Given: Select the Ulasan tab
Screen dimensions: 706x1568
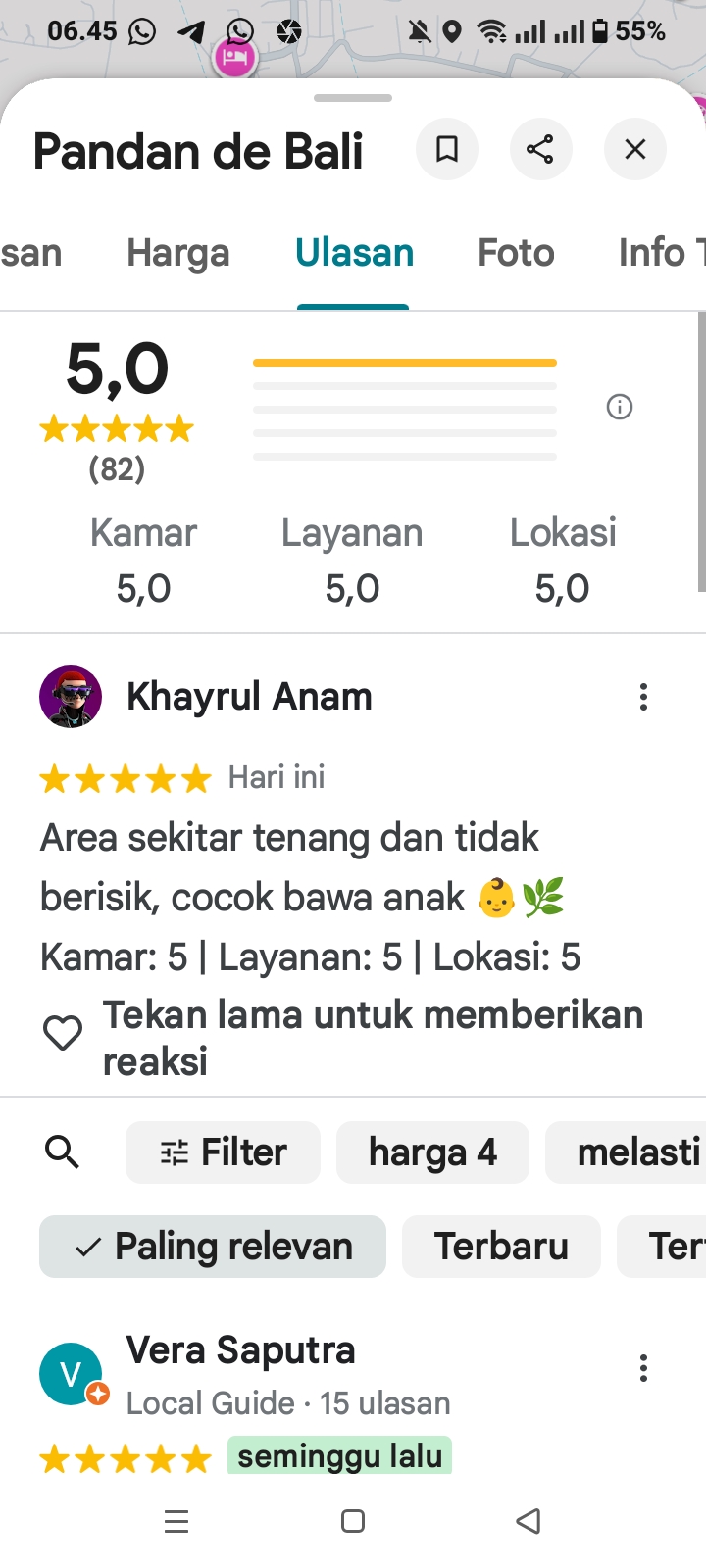Looking at the screenshot, I should [x=354, y=253].
